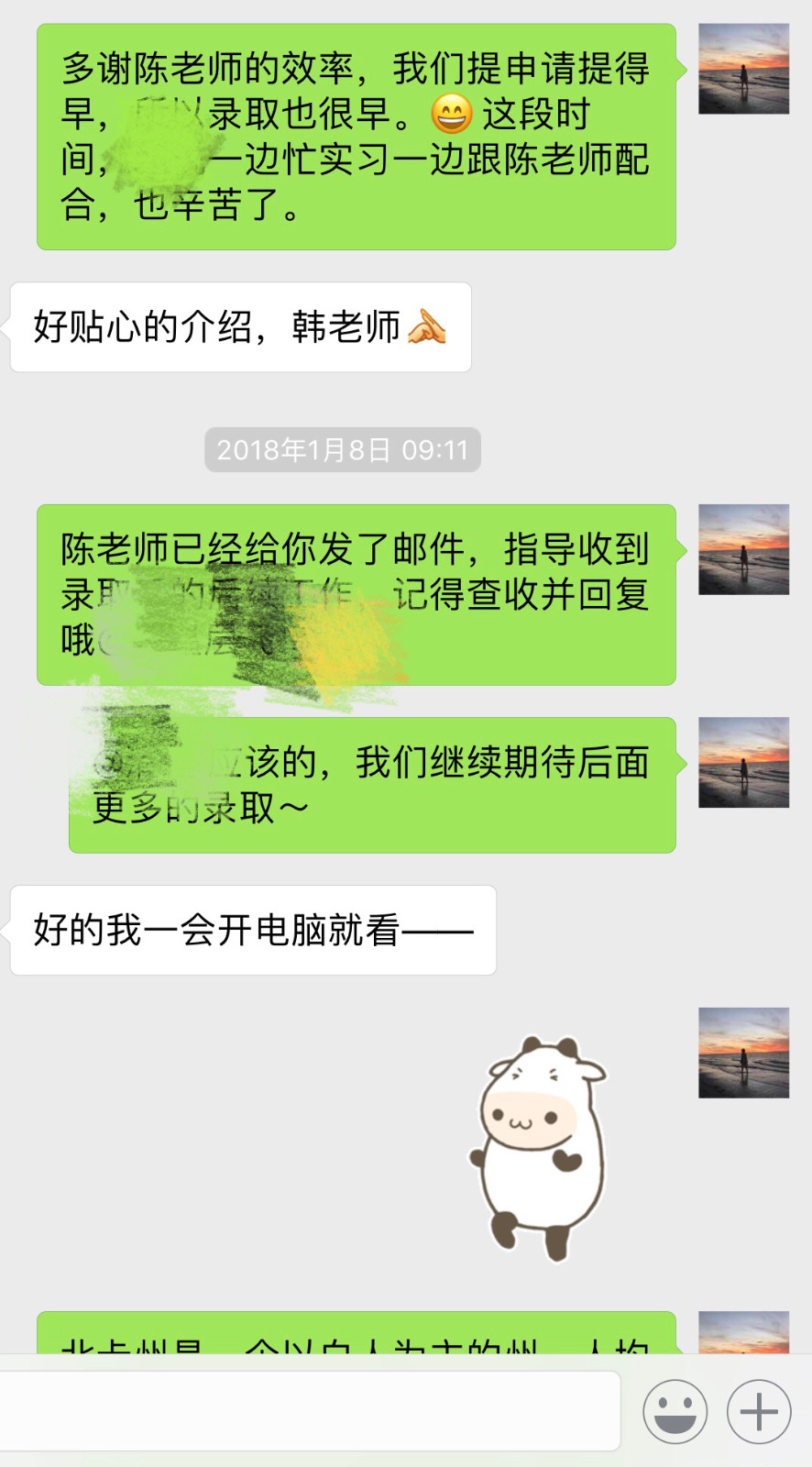Tap the message input field
Viewport: 812px width, 1467px height.
click(x=310, y=1411)
